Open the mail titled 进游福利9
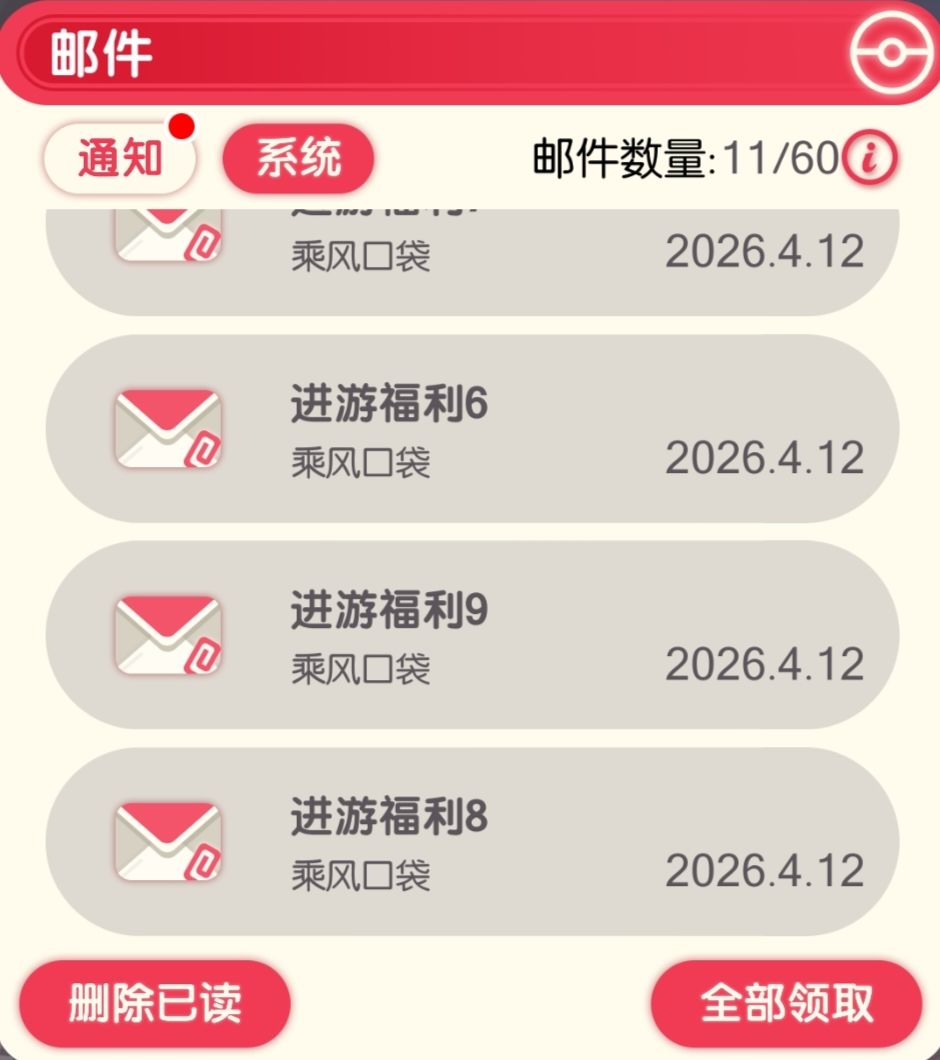Viewport: 940px width, 1060px height. coord(472,635)
